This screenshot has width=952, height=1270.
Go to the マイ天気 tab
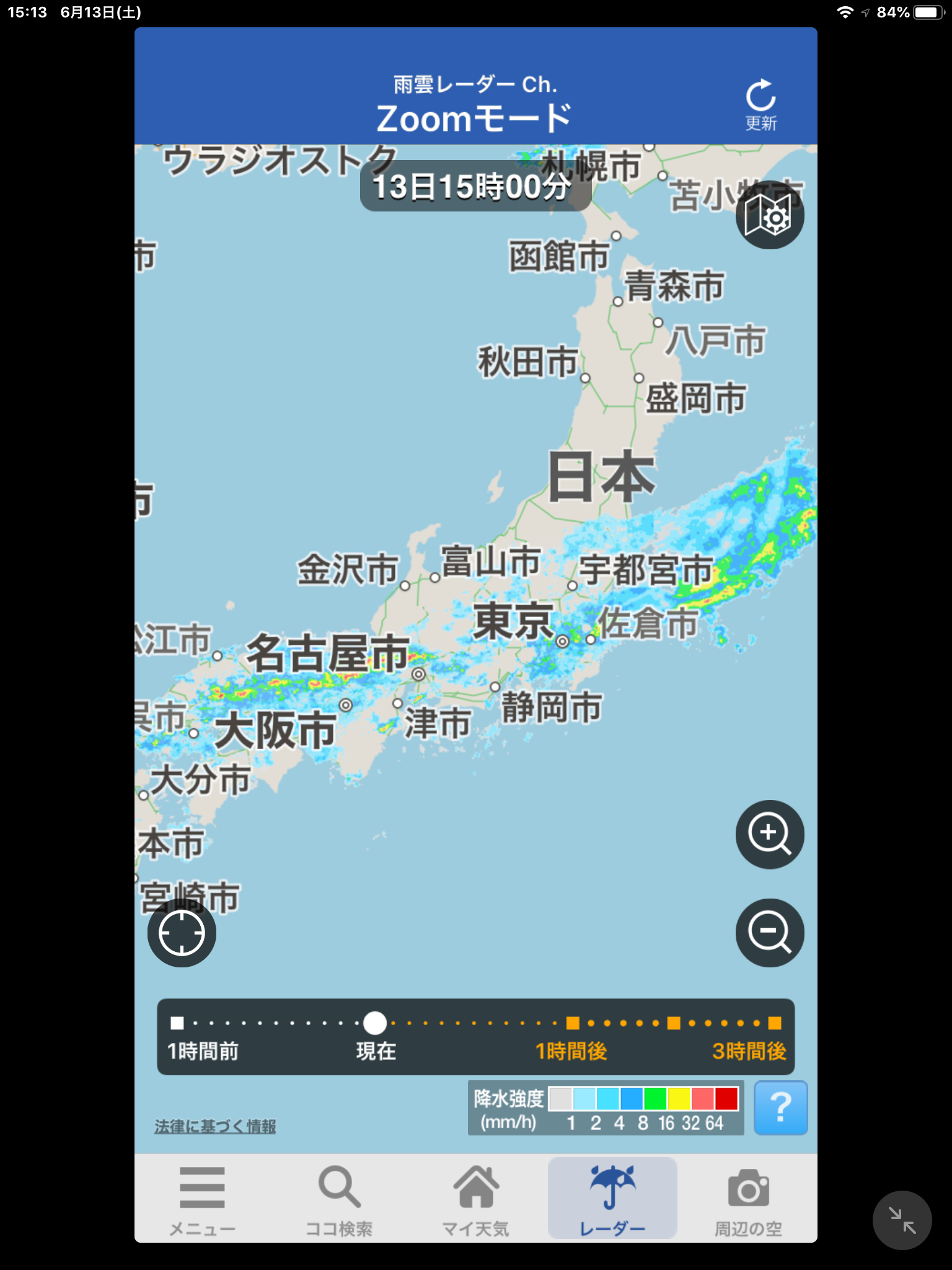475,1199
